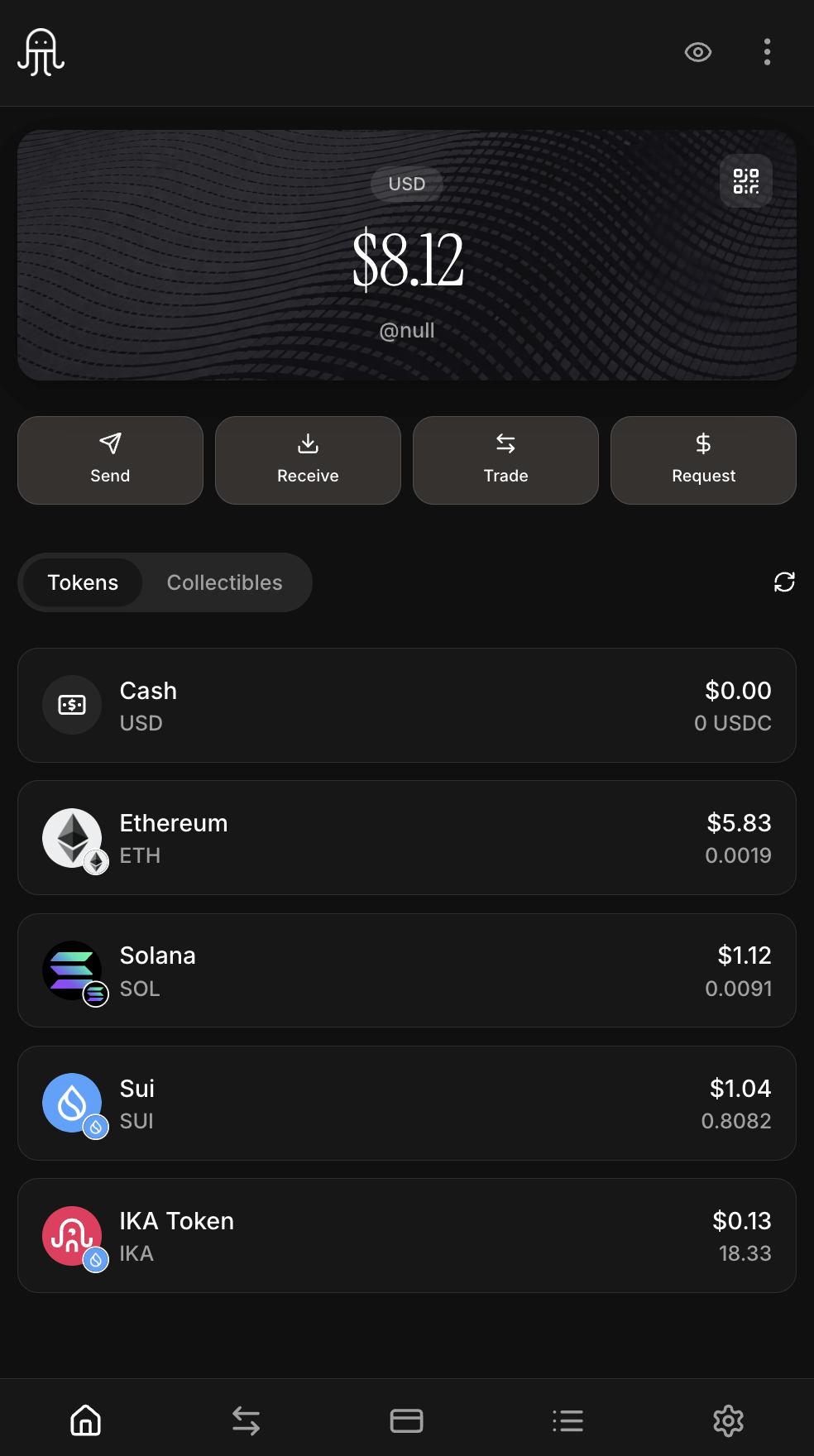This screenshot has height=1456, width=814.
Task: Open the three-dot overflow menu
Action: 767,52
